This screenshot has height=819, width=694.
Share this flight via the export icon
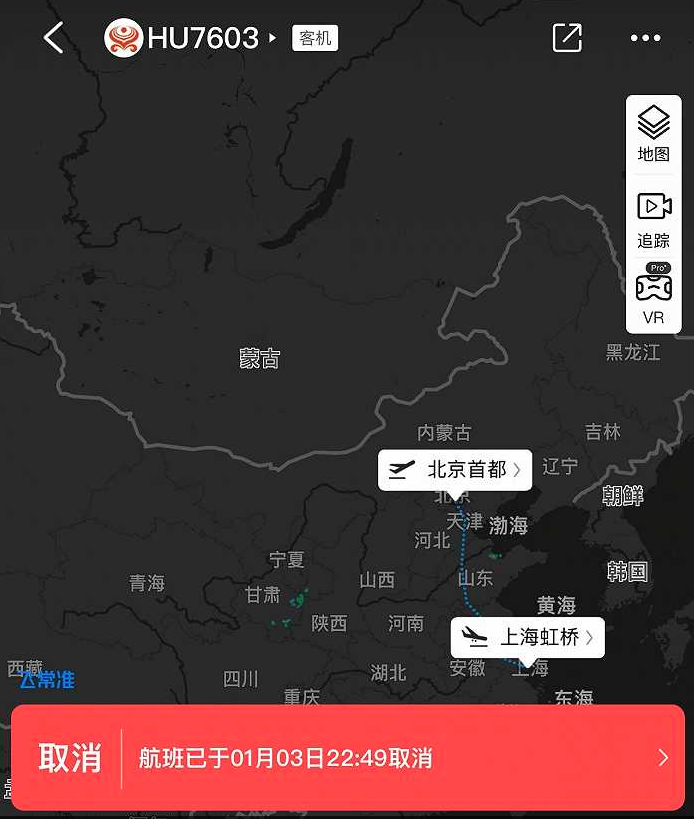click(x=567, y=38)
